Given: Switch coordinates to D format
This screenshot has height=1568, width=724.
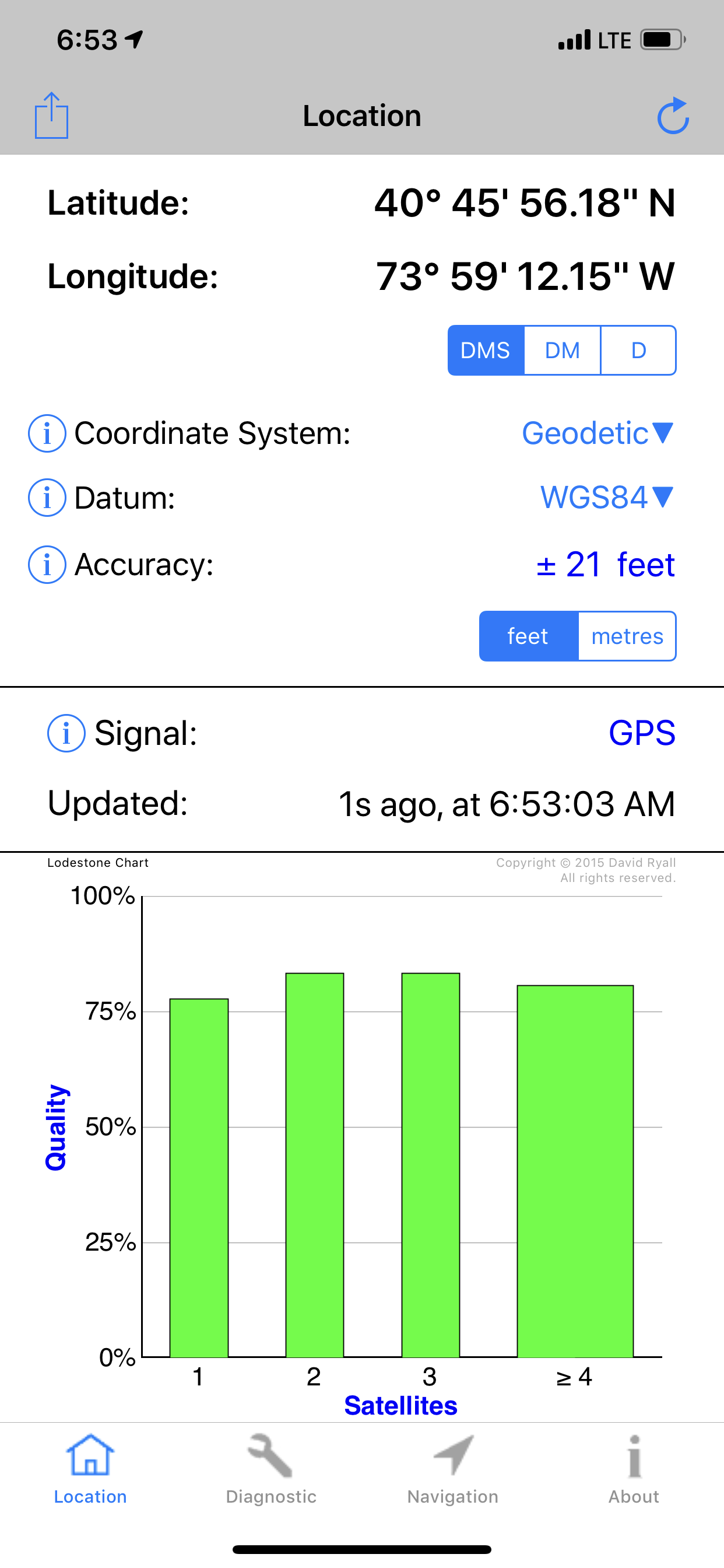Looking at the screenshot, I should pyautogui.click(x=638, y=351).
